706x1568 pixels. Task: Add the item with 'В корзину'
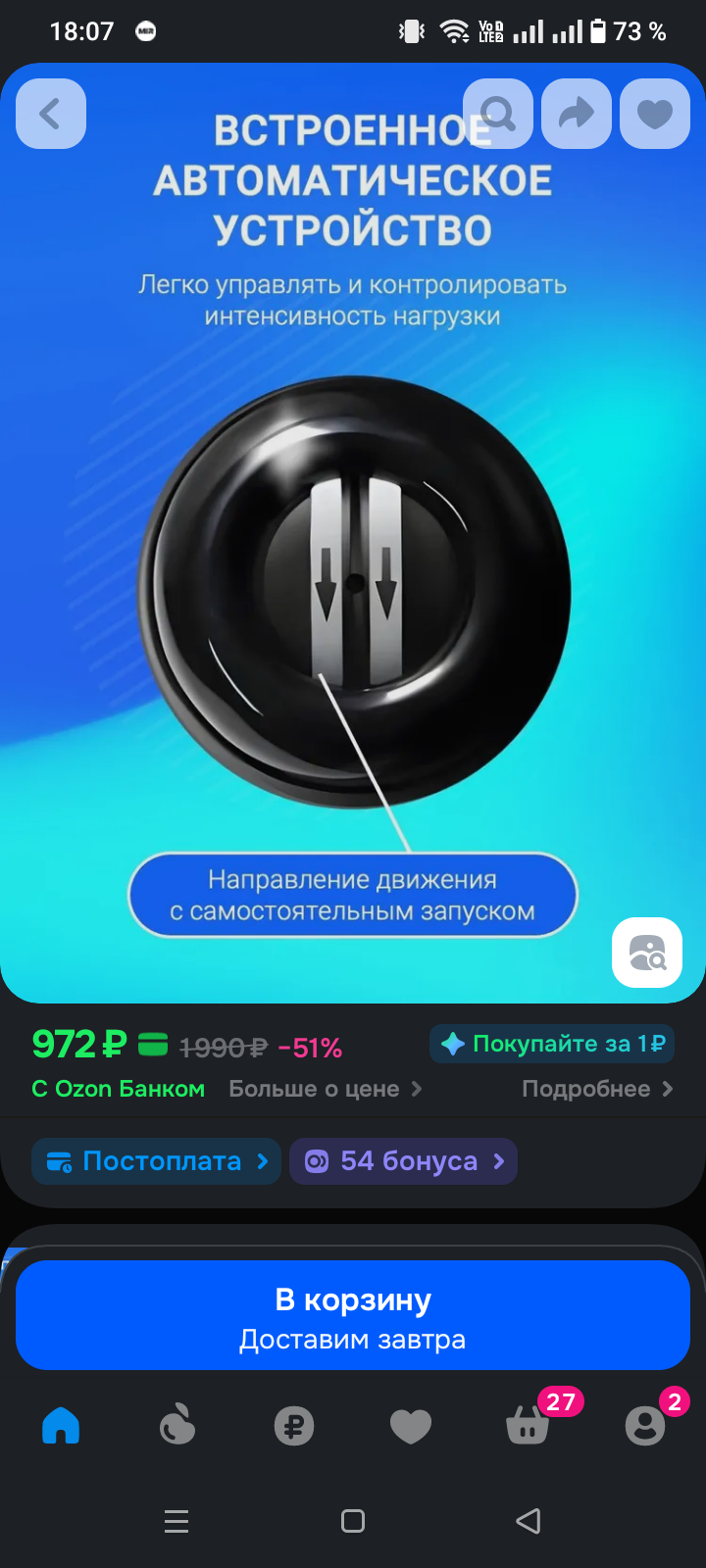click(353, 1315)
